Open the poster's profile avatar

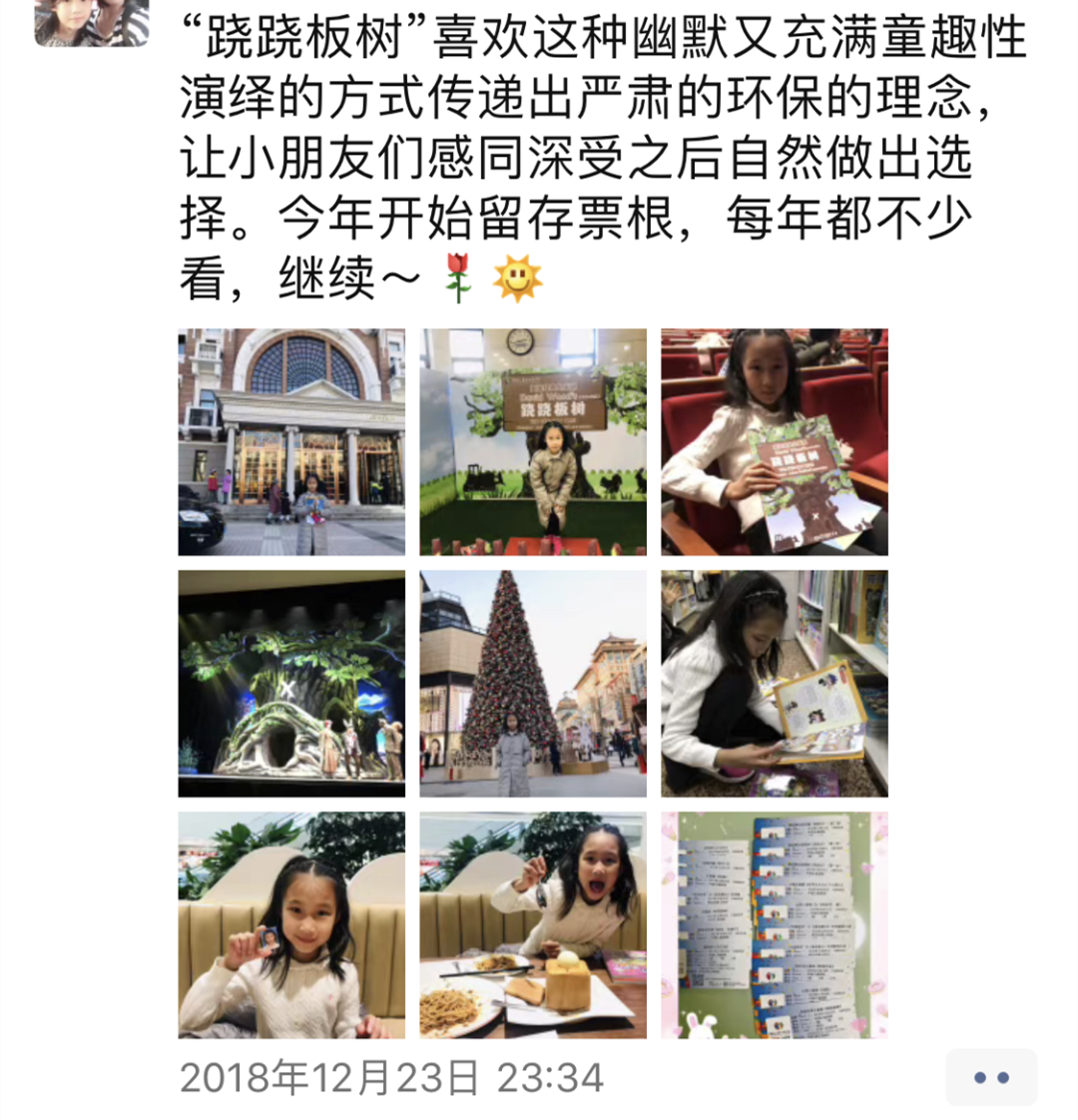click(x=91, y=22)
